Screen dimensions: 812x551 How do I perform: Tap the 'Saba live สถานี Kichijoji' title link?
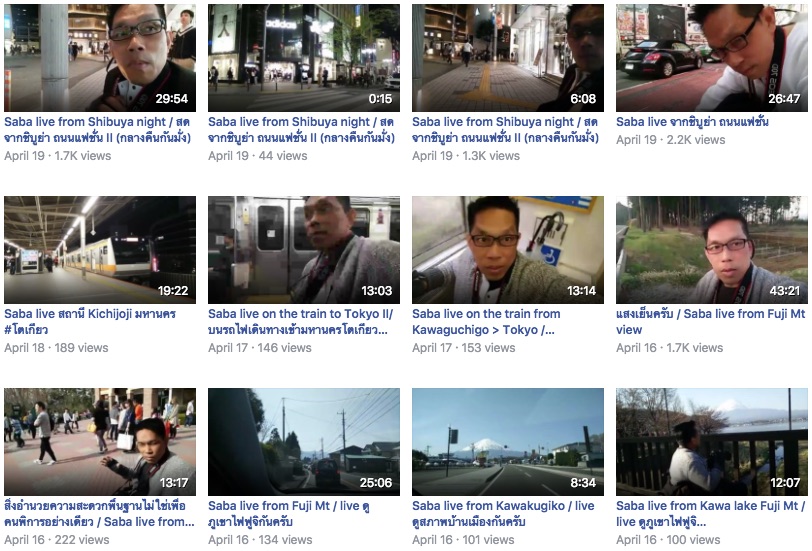(89, 314)
